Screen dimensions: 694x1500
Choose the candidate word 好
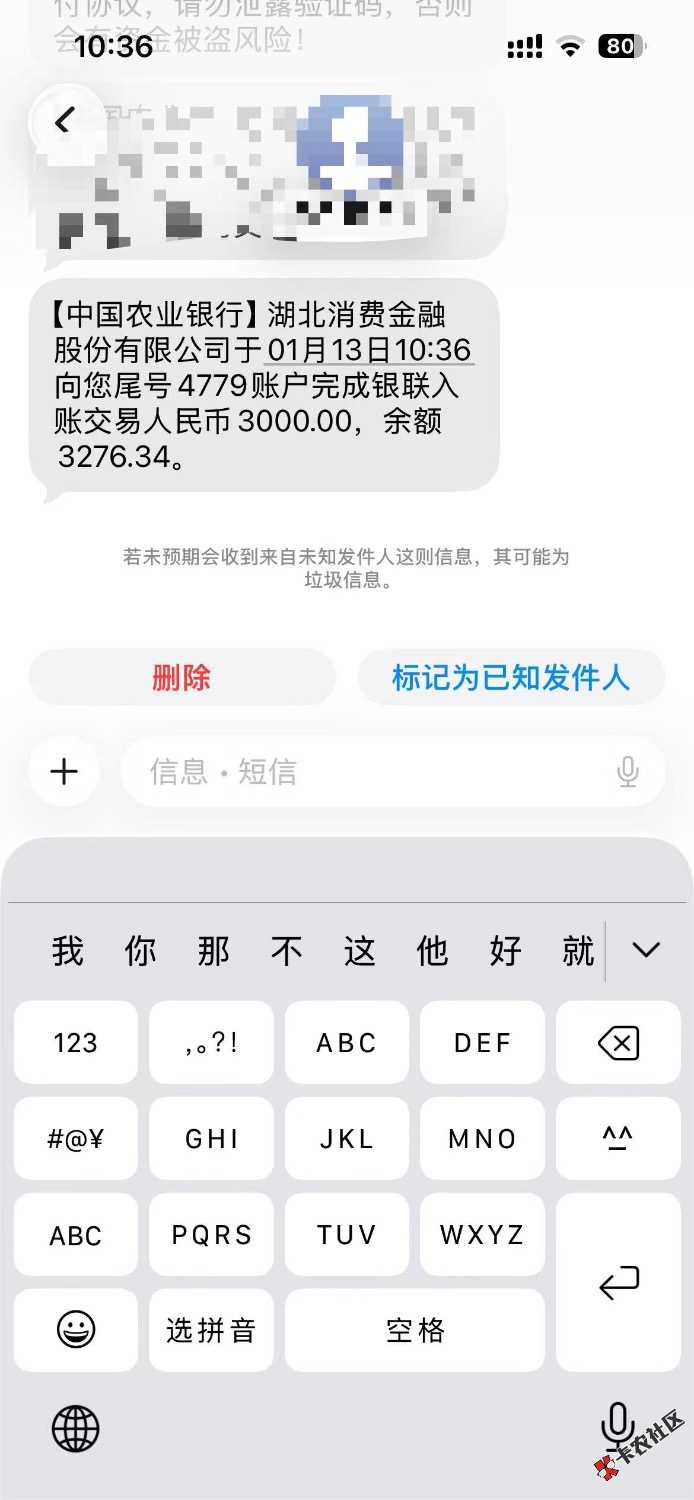point(506,951)
